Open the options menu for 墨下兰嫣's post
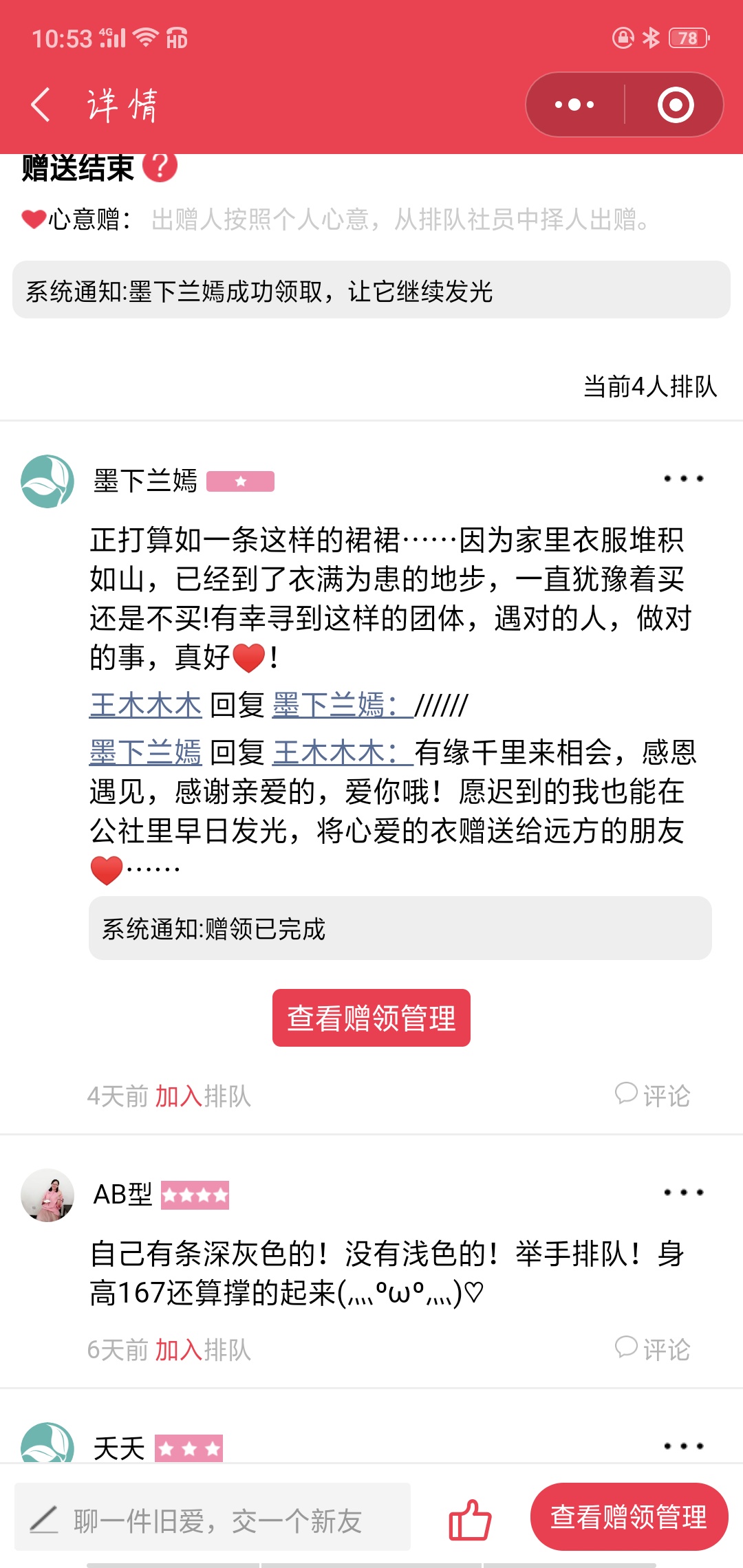The image size is (743, 1568). click(x=683, y=479)
